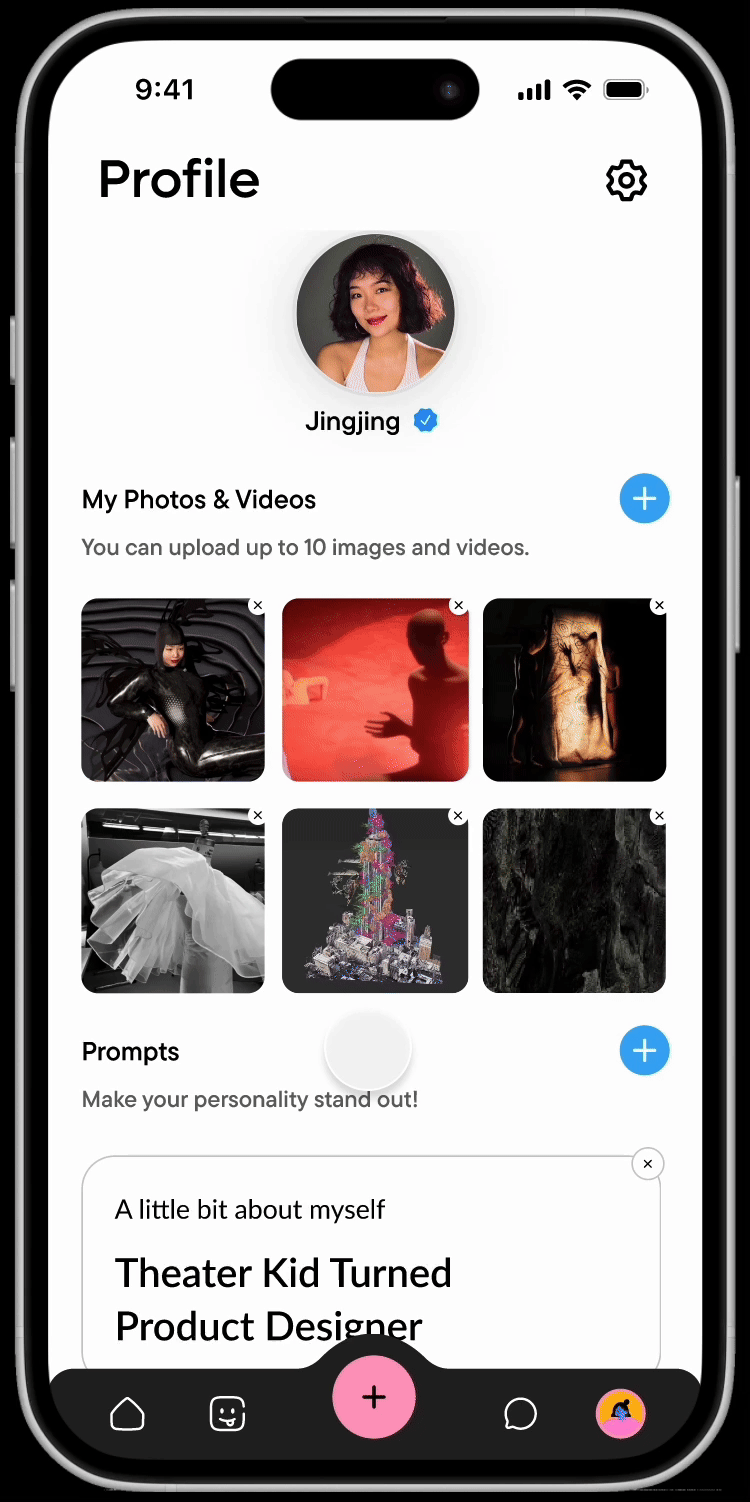Image resolution: width=750 pixels, height=1502 pixels.
Task: Open the glowing fabric silhouette photo
Action: 574,690
